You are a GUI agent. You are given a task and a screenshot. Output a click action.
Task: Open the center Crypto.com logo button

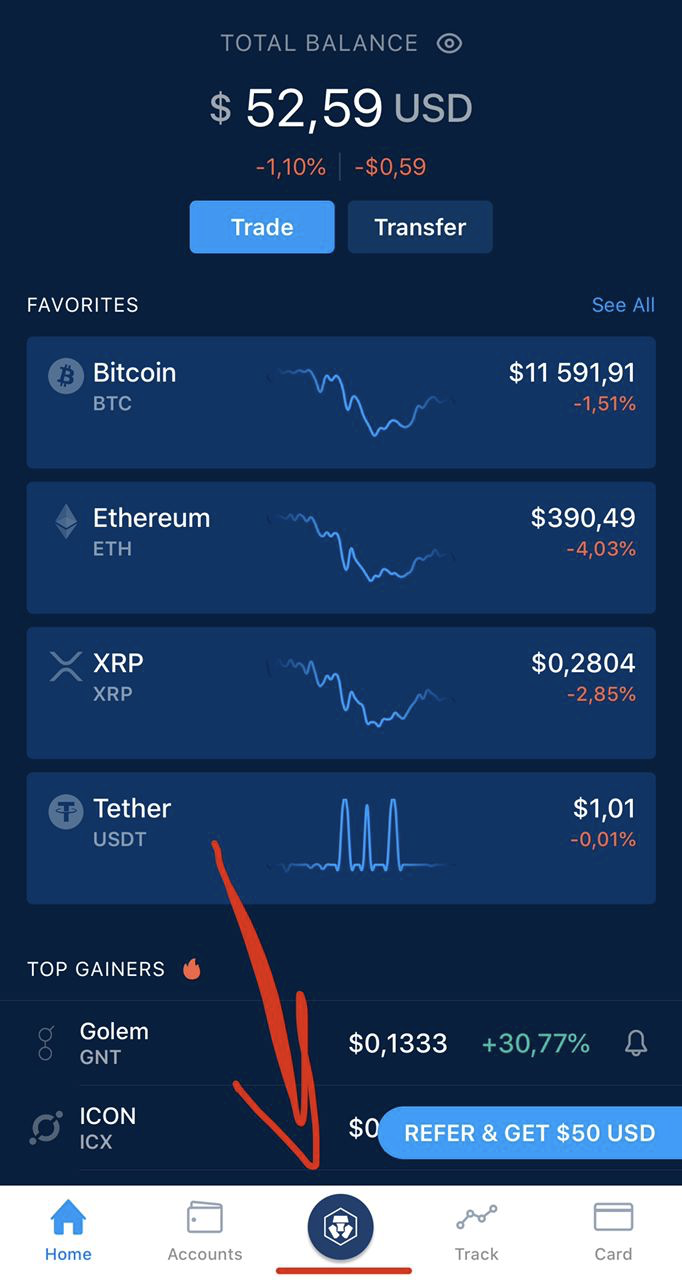[x=341, y=1226]
